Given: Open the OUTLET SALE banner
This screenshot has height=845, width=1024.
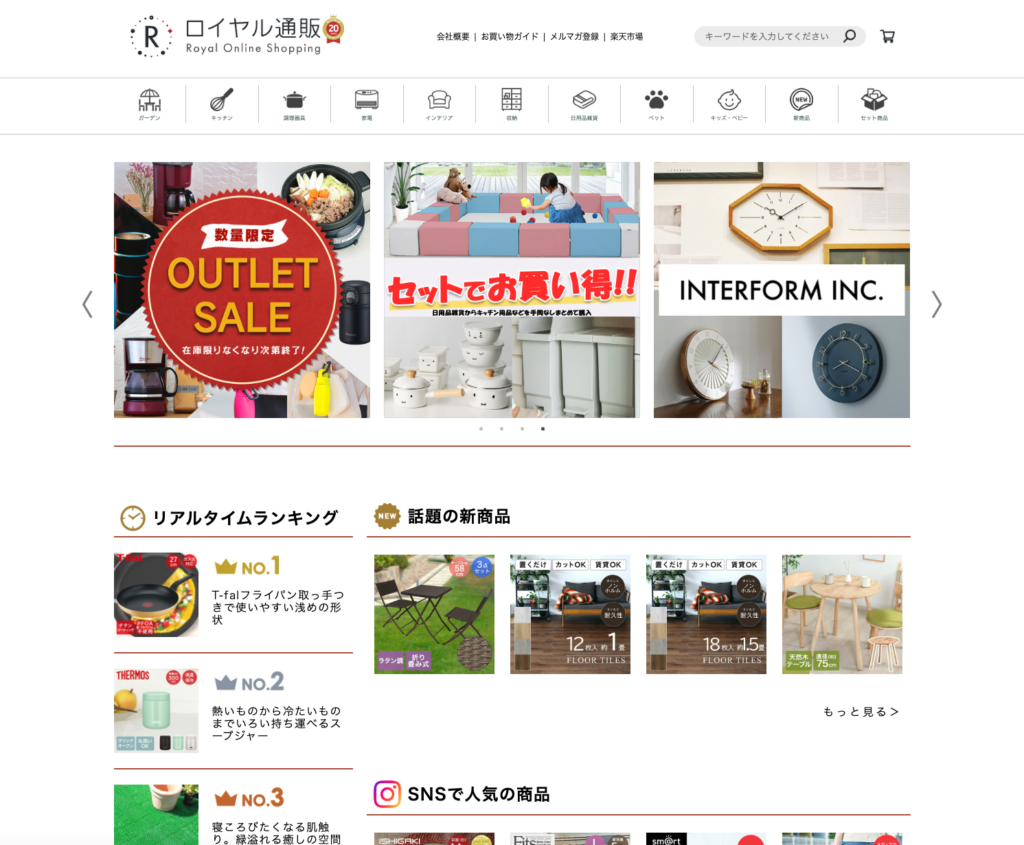Looking at the screenshot, I should [x=242, y=290].
